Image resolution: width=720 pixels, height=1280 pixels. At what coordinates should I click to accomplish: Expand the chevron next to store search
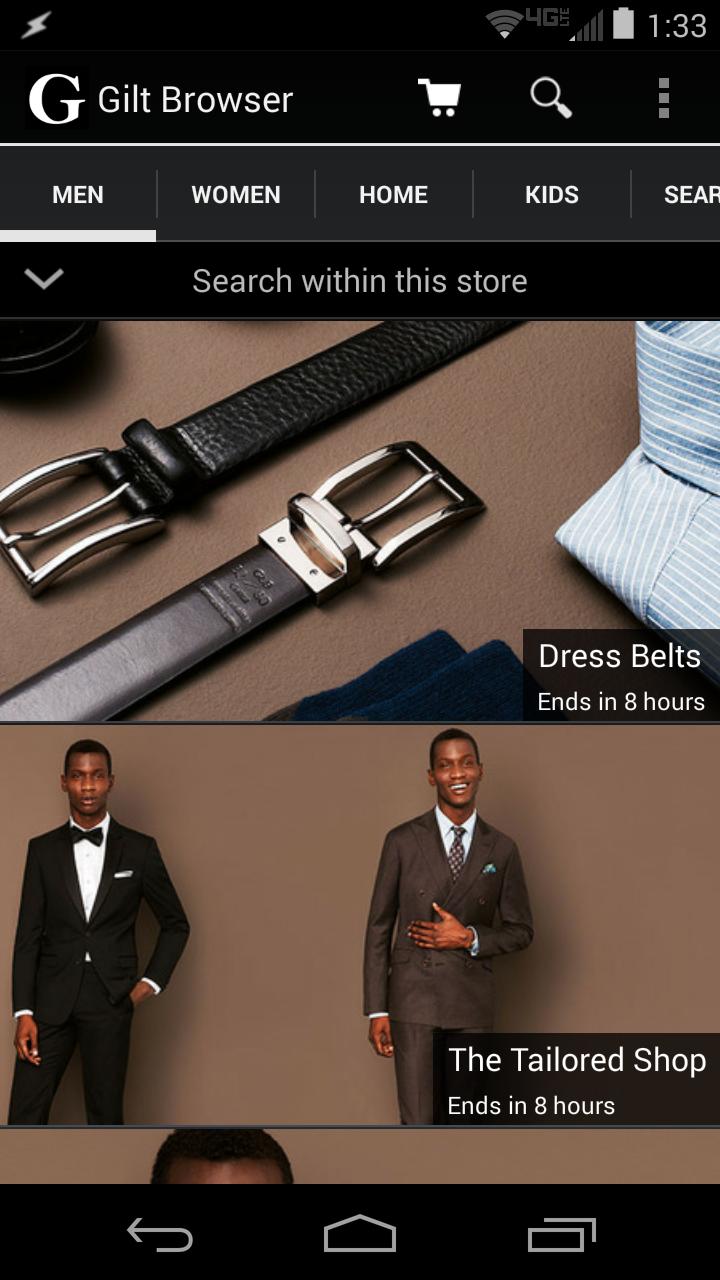(x=44, y=279)
